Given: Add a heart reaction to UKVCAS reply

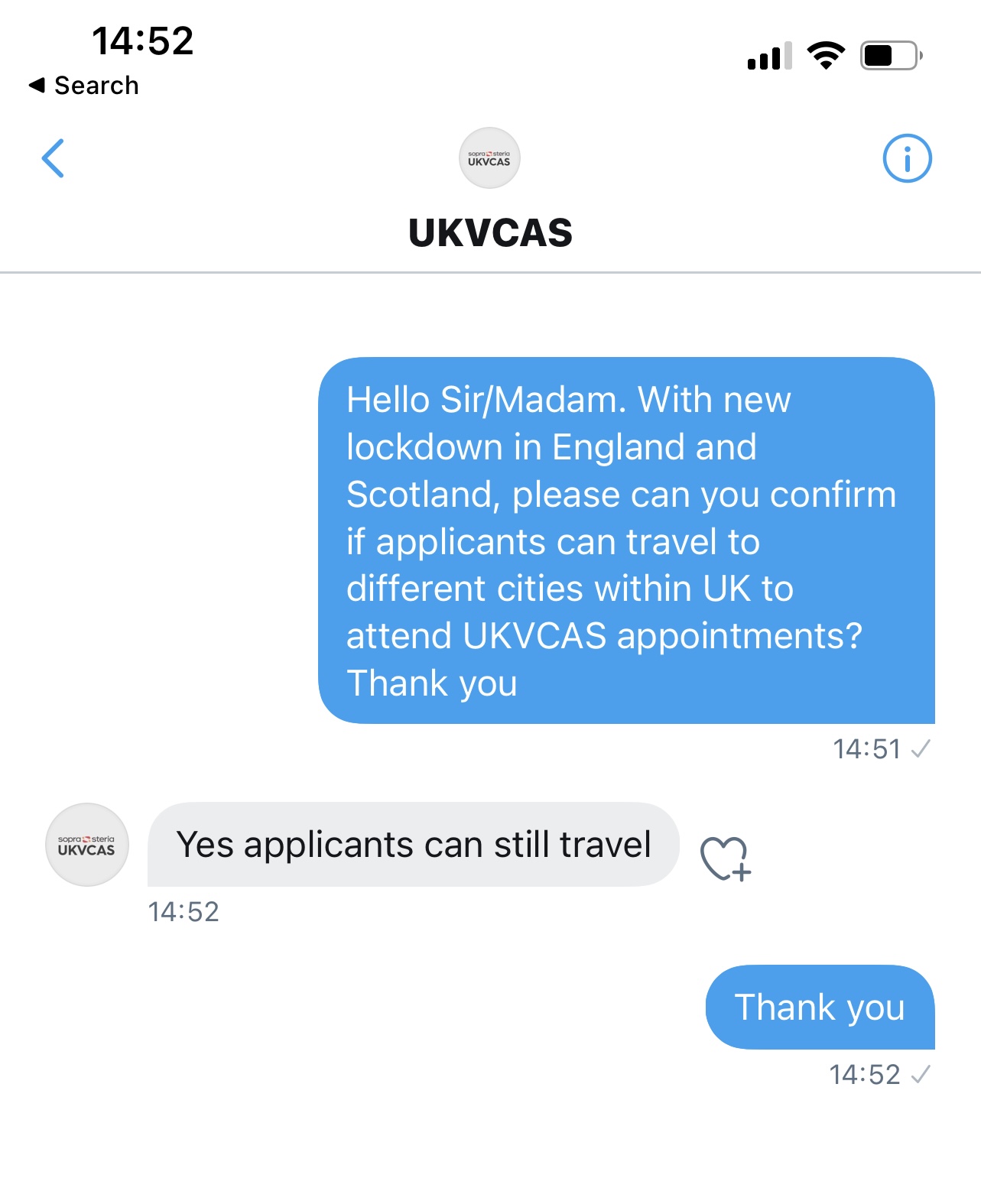Looking at the screenshot, I should 725,858.
